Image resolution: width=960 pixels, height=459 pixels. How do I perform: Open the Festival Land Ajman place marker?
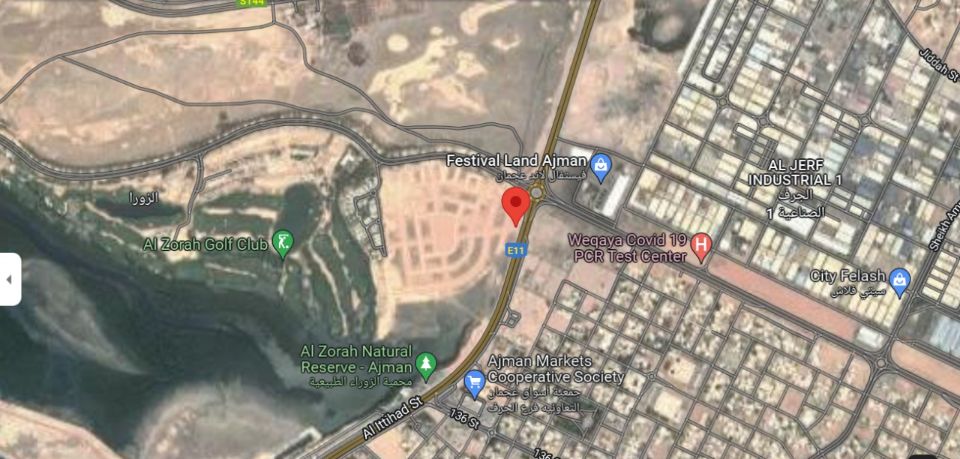click(600, 166)
